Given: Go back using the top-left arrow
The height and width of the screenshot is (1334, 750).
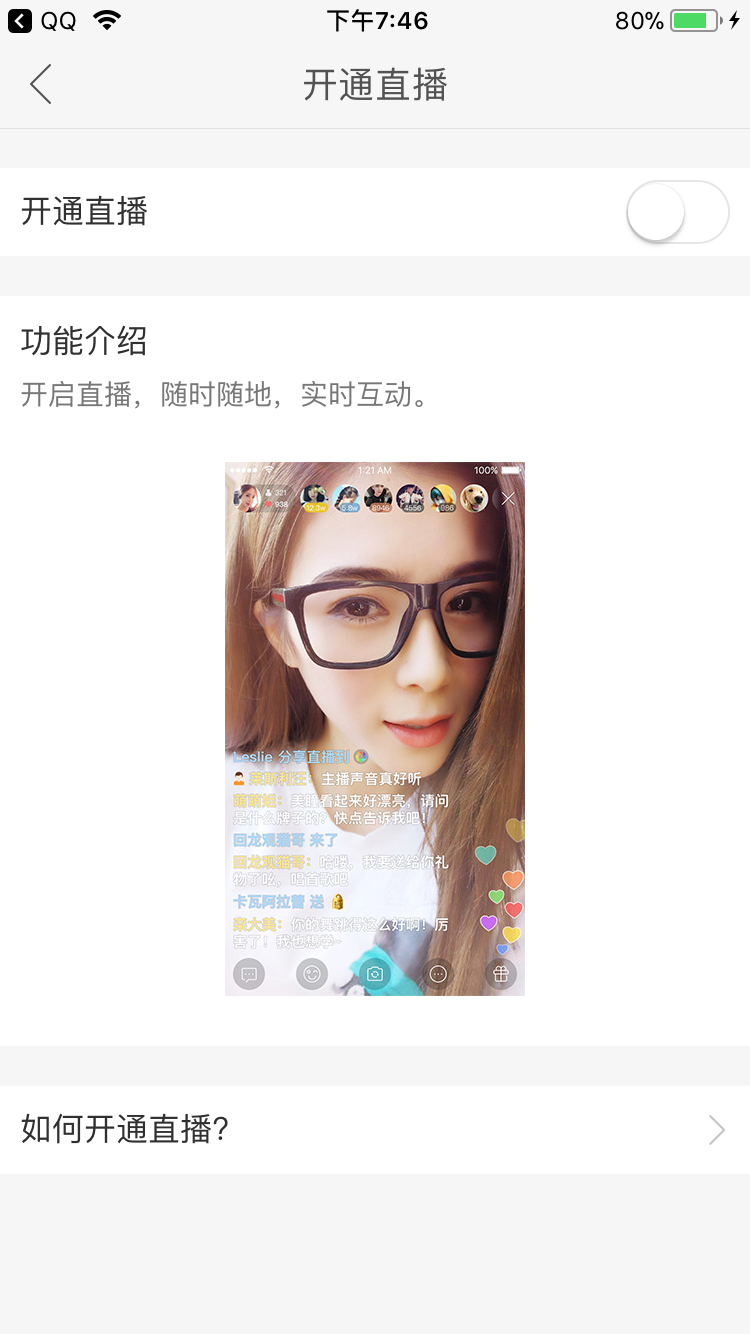Looking at the screenshot, I should tap(40, 85).
